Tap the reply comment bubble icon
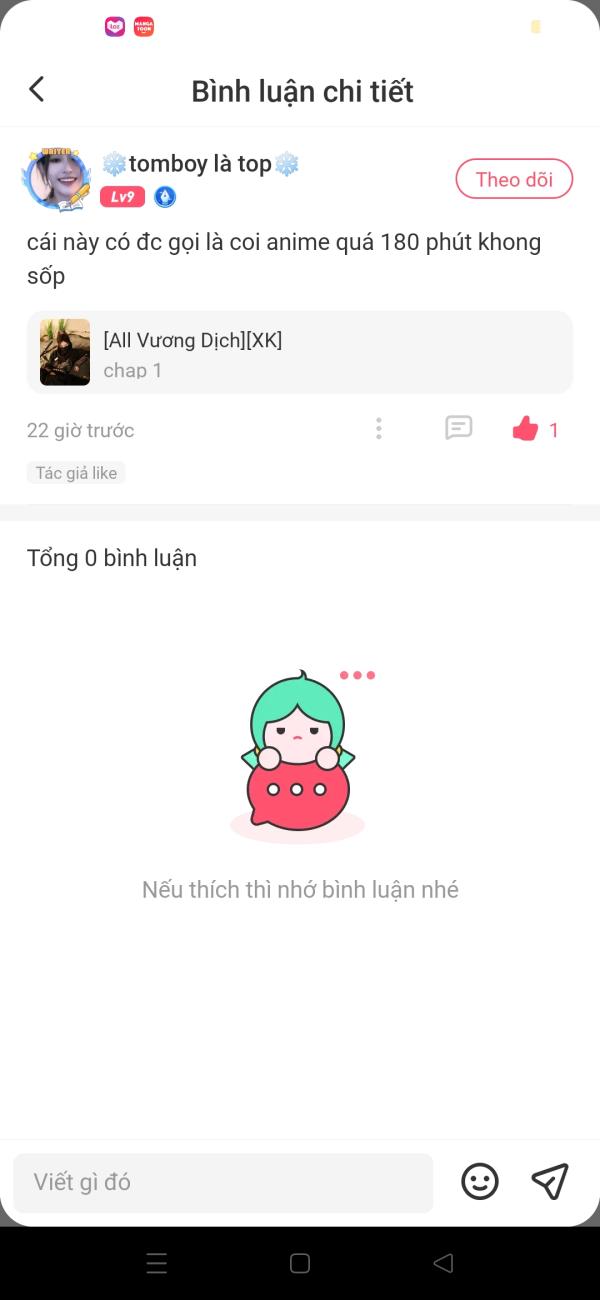Screen dimensions: 600x1300 (458, 429)
